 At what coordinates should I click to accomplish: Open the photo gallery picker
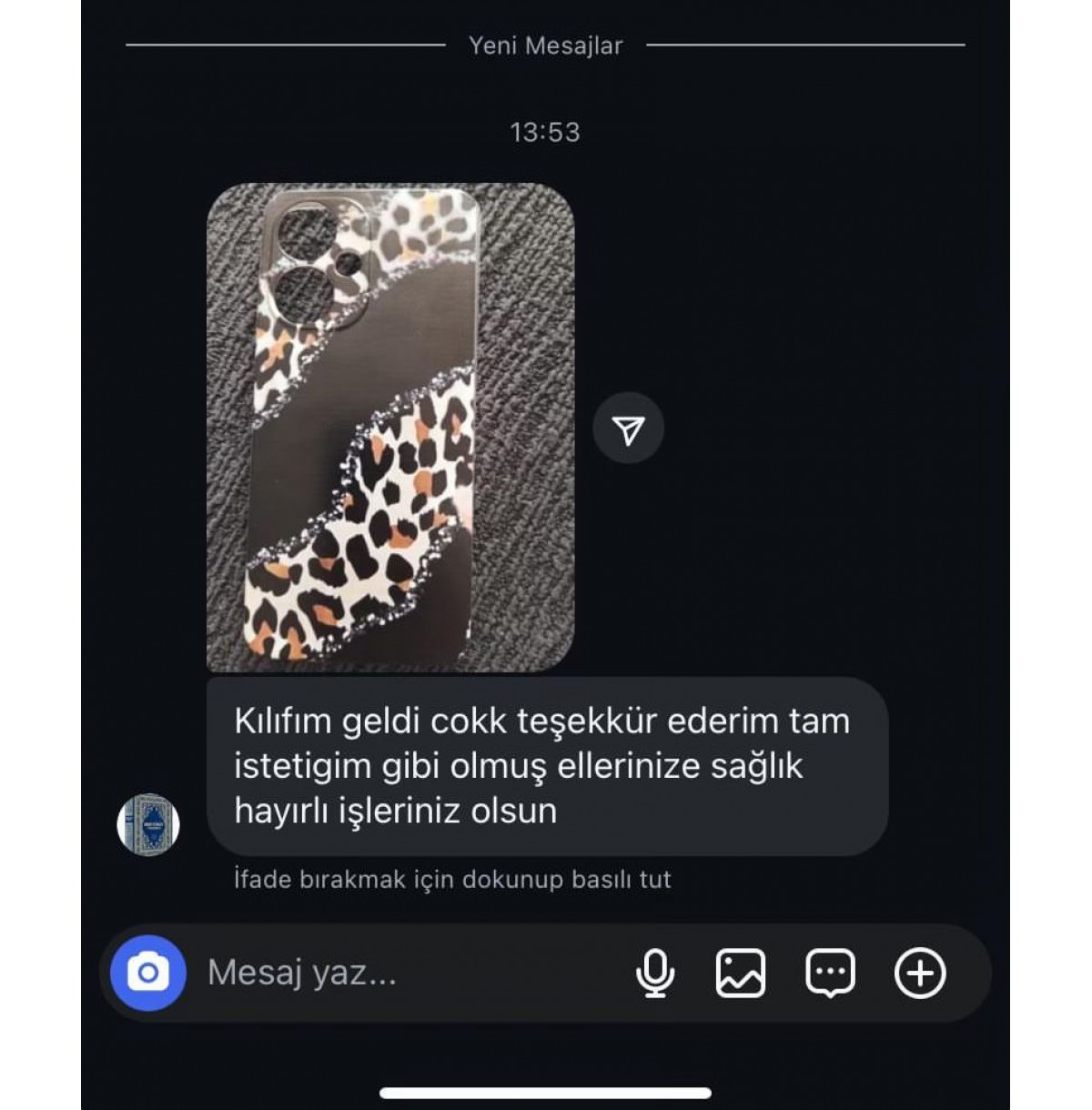tap(741, 973)
